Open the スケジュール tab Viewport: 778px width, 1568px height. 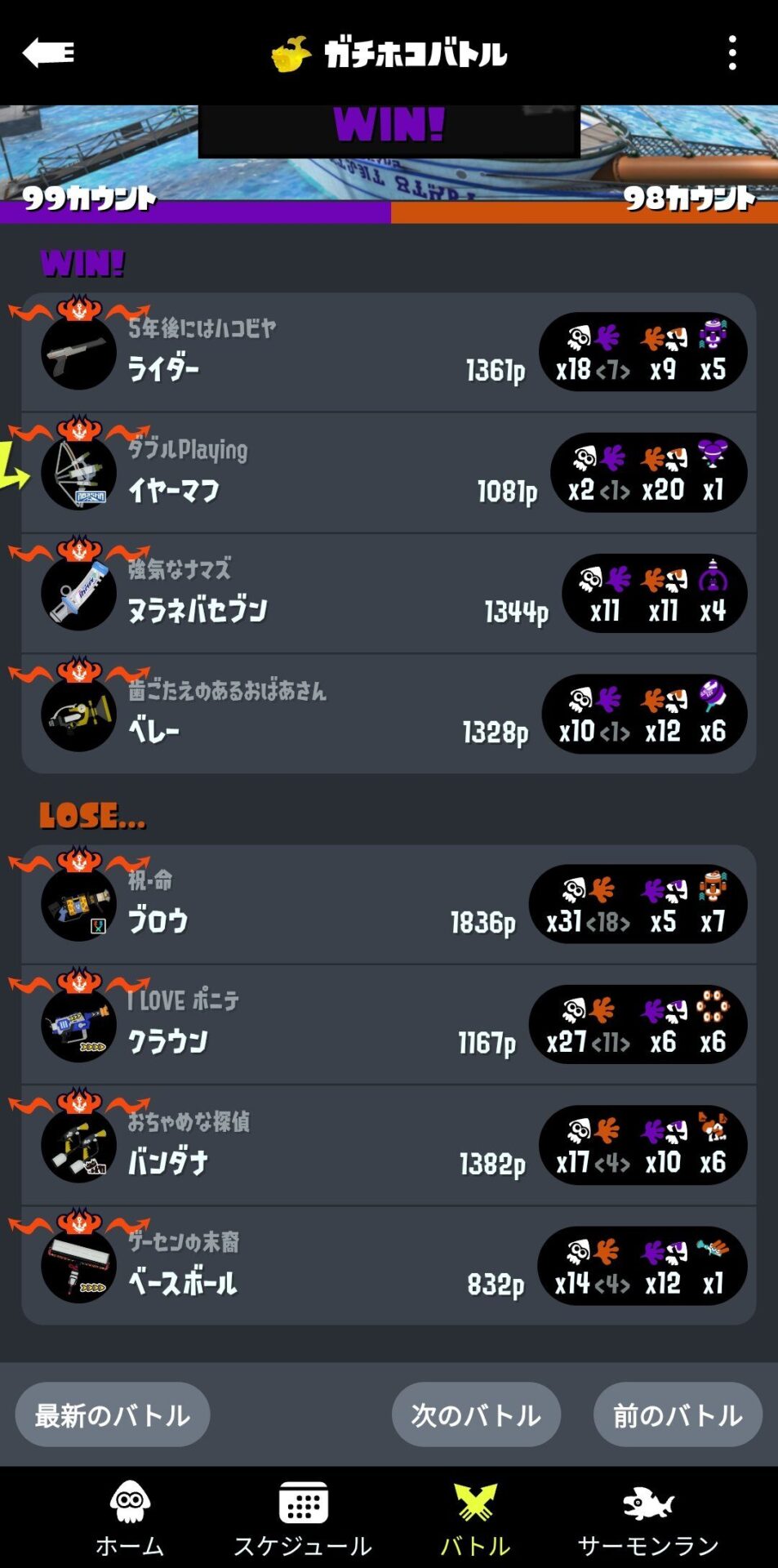click(x=303, y=1518)
